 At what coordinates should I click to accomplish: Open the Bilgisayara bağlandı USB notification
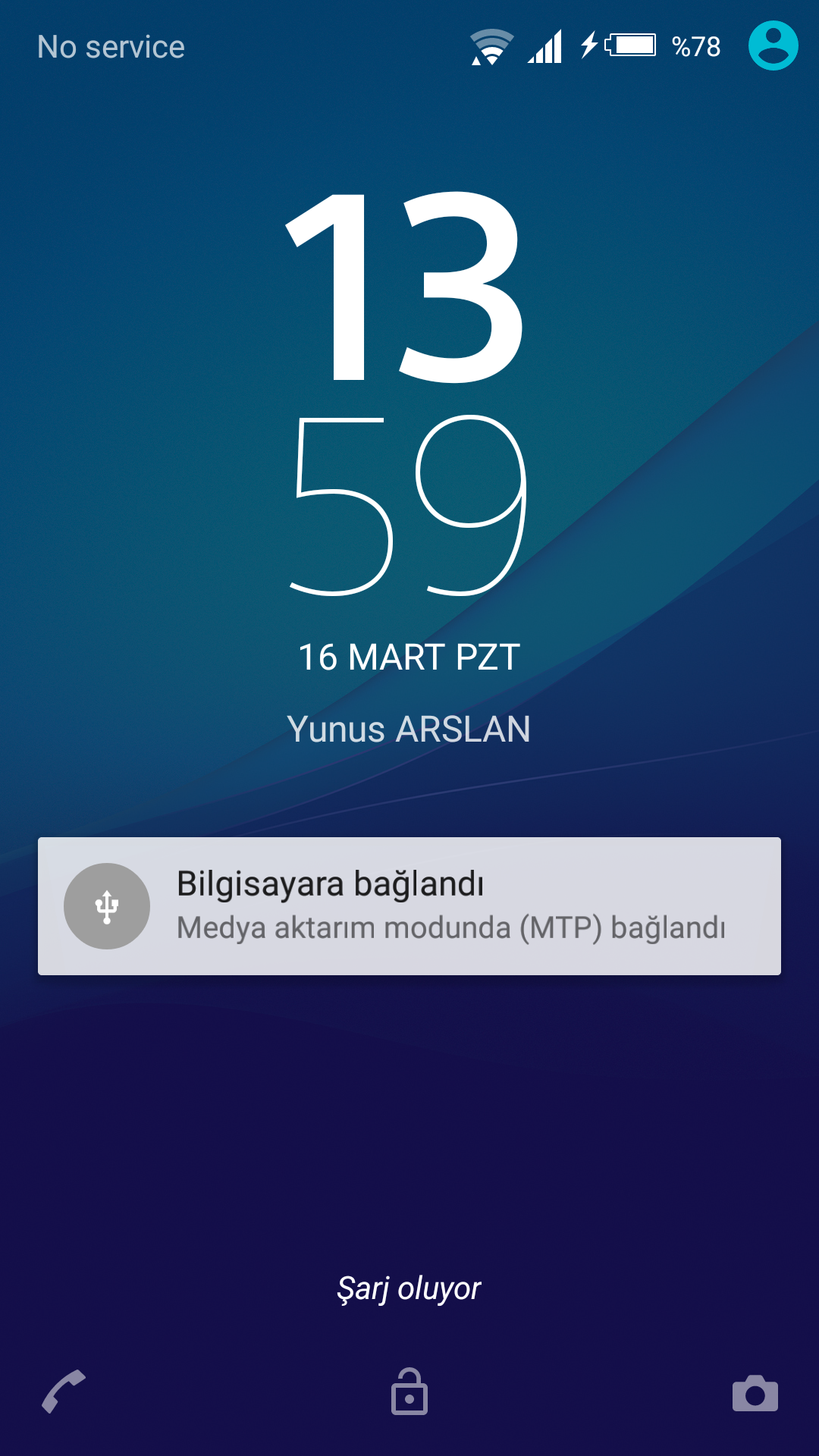click(x=409, y=905)
